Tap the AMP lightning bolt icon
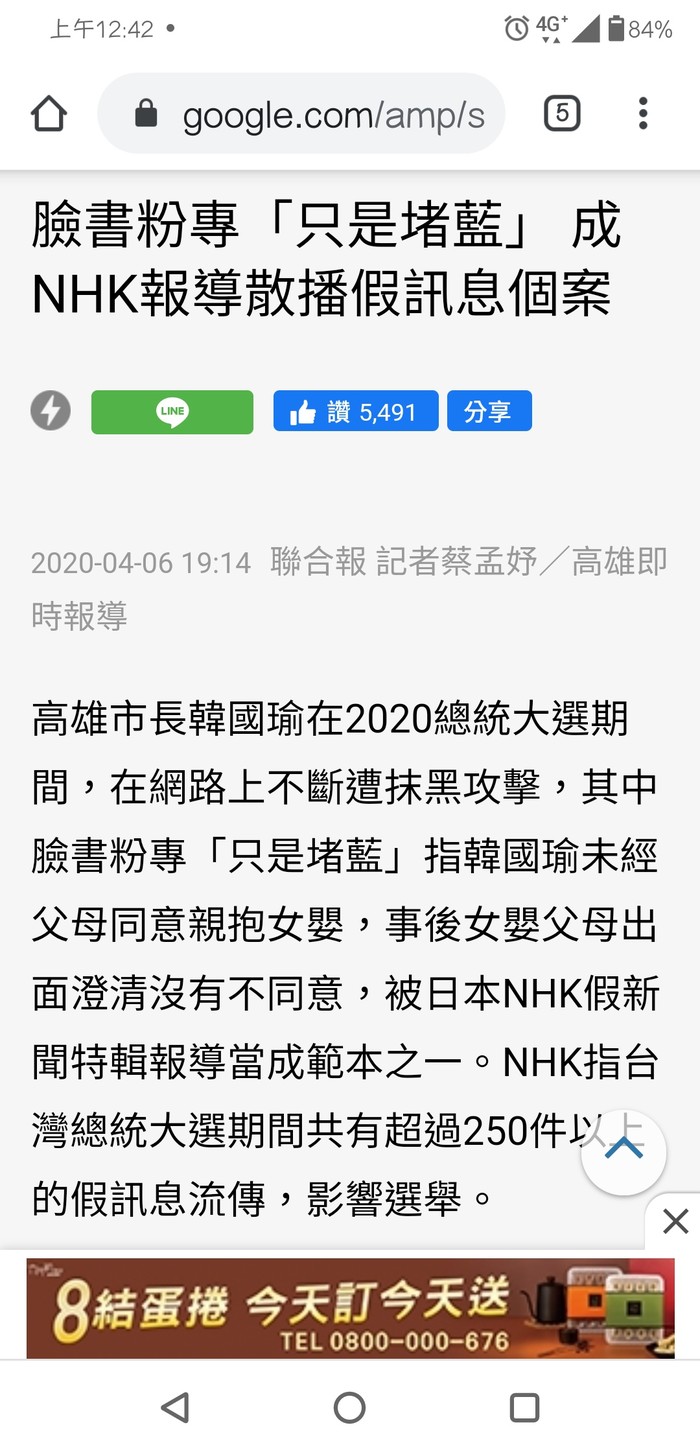 (51, 412)
